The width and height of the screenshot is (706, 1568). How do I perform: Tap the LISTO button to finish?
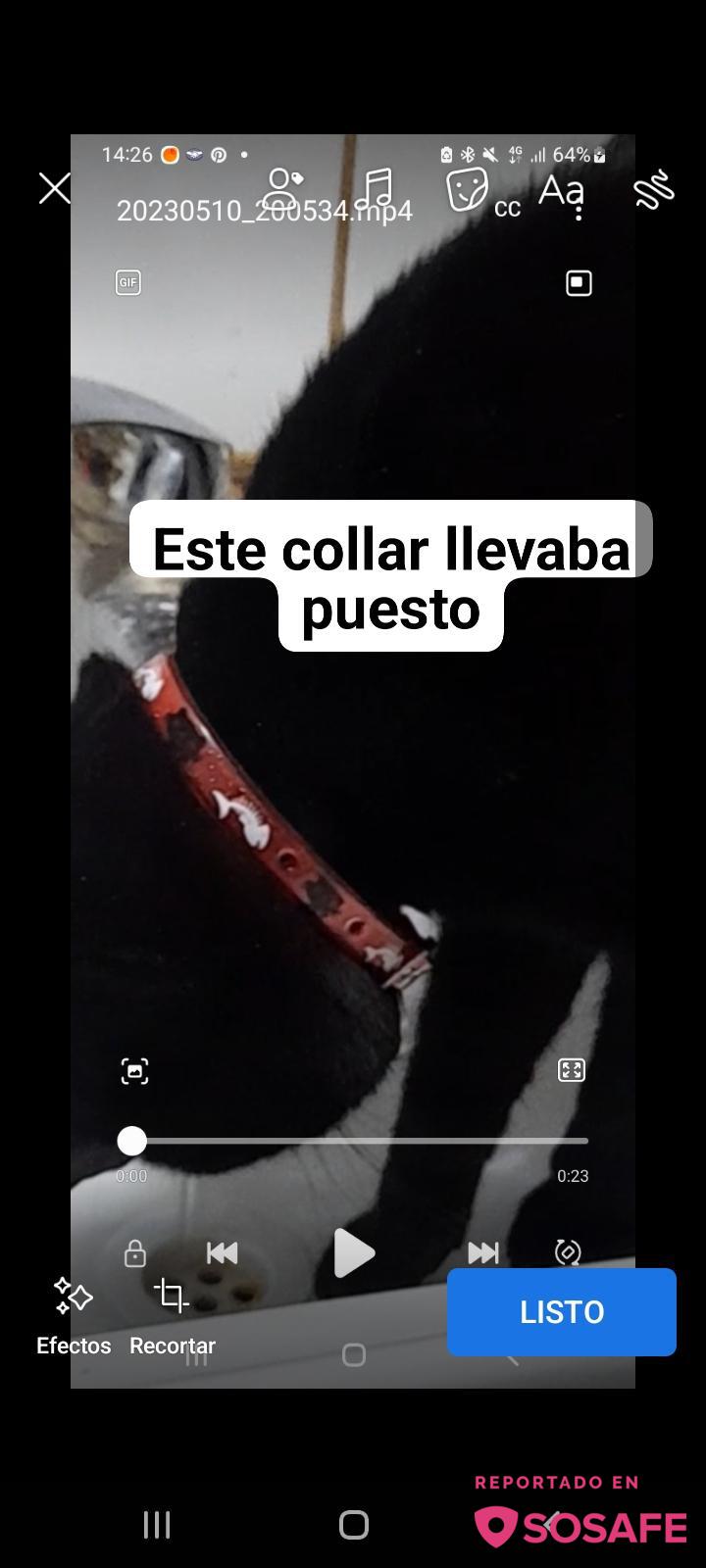pyautogui.click(x=561, y=1311)
